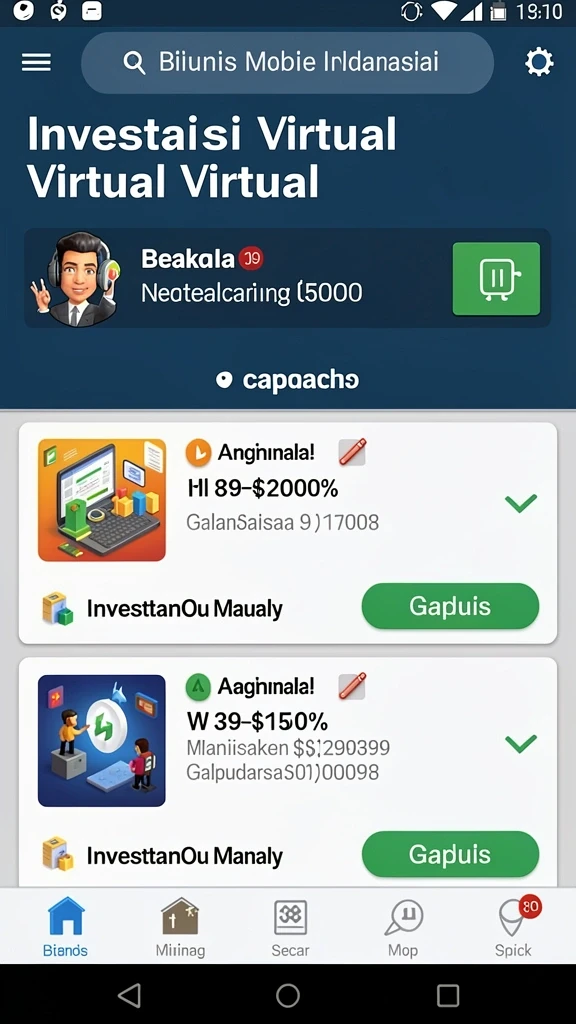Viewport: 576px width, 1024px height.
Task: Switch to the Biands tab
Action: (66, 927)
